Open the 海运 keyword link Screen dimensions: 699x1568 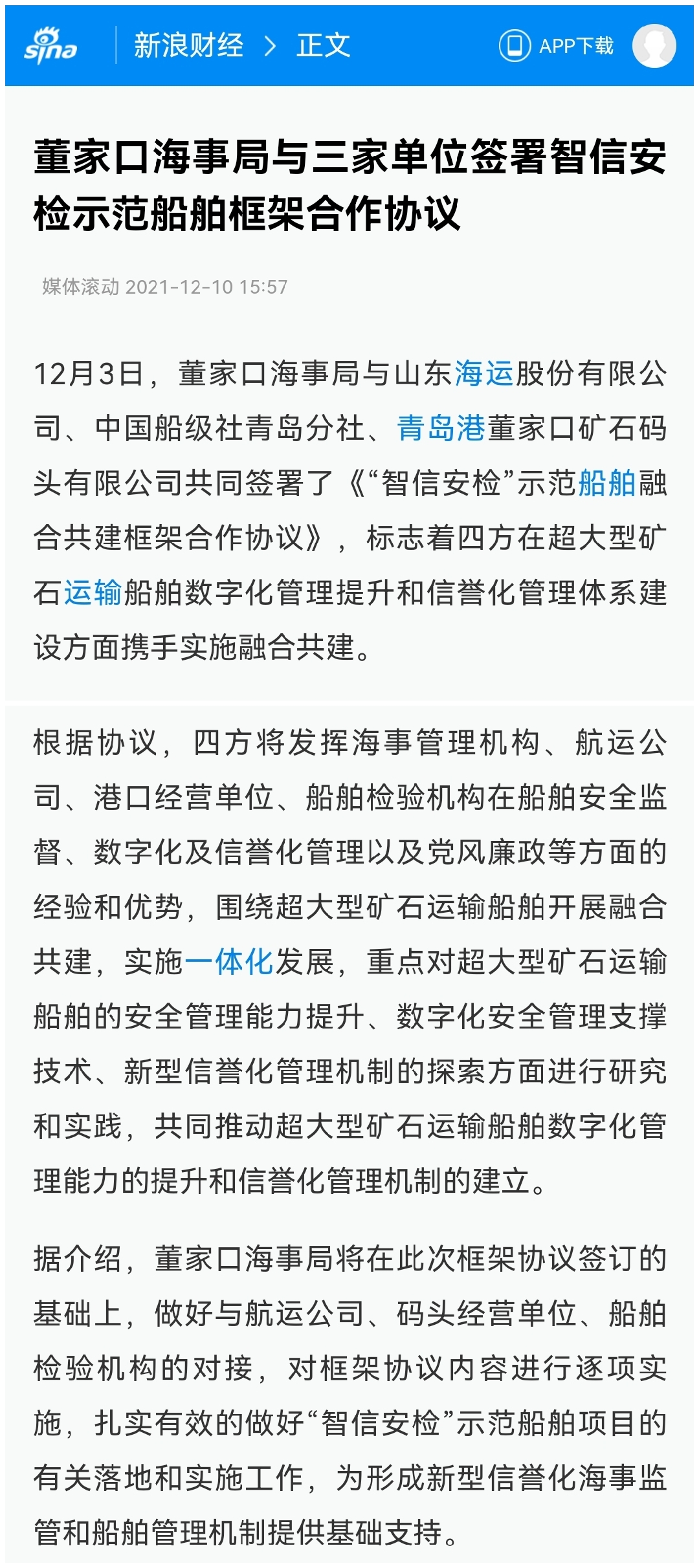484,373
